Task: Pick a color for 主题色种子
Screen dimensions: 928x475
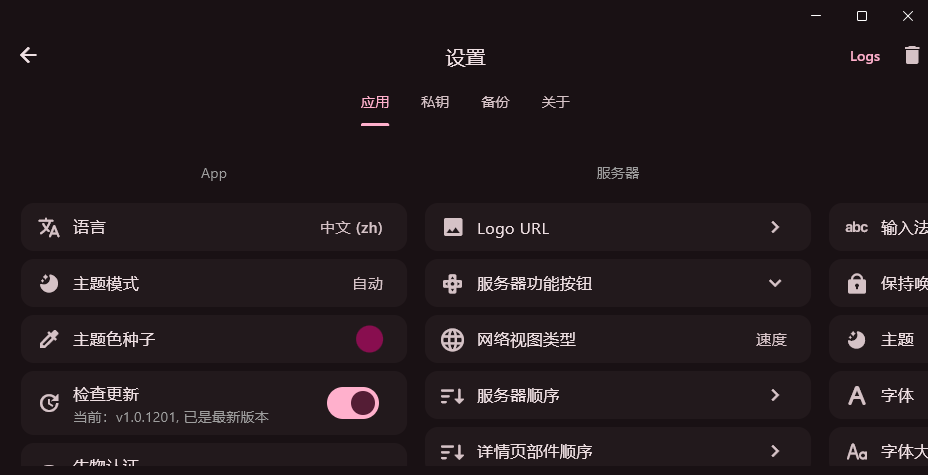Action: pyautogui.click(x=369, y=339)
